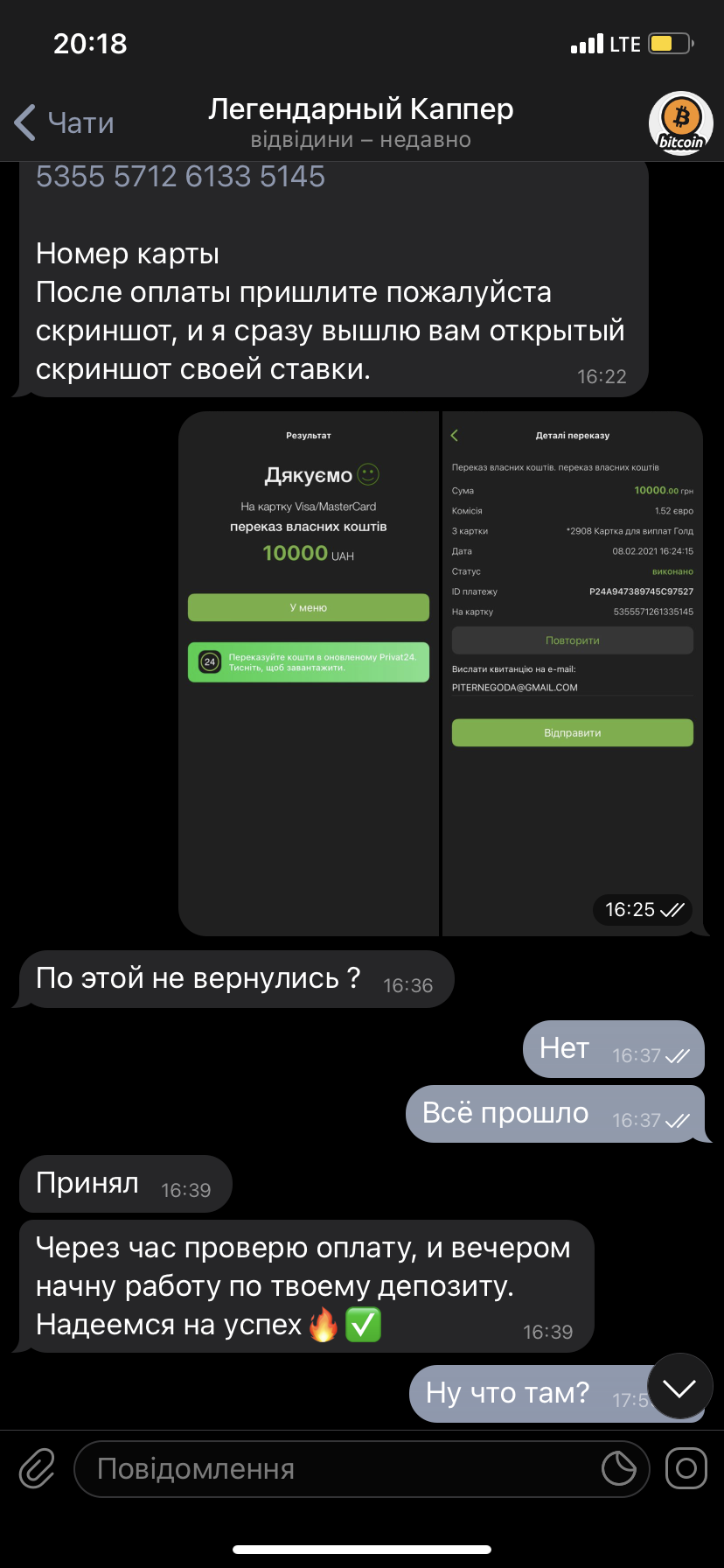Open Легендарный Каппер chat info from title
The width and height of the screenshot is (724, 1568).
[361, 122]
